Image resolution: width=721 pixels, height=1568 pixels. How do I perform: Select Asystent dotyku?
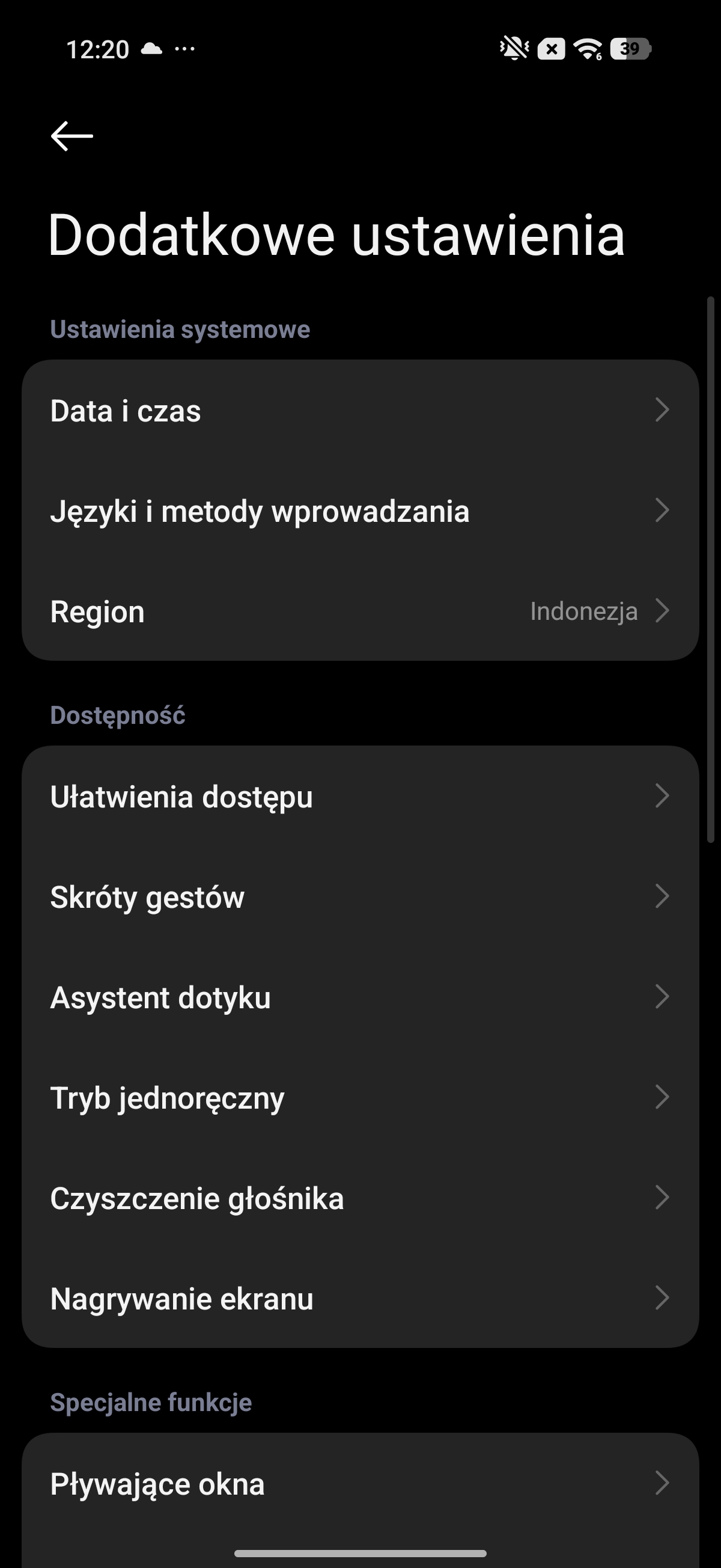click(359, 997)
